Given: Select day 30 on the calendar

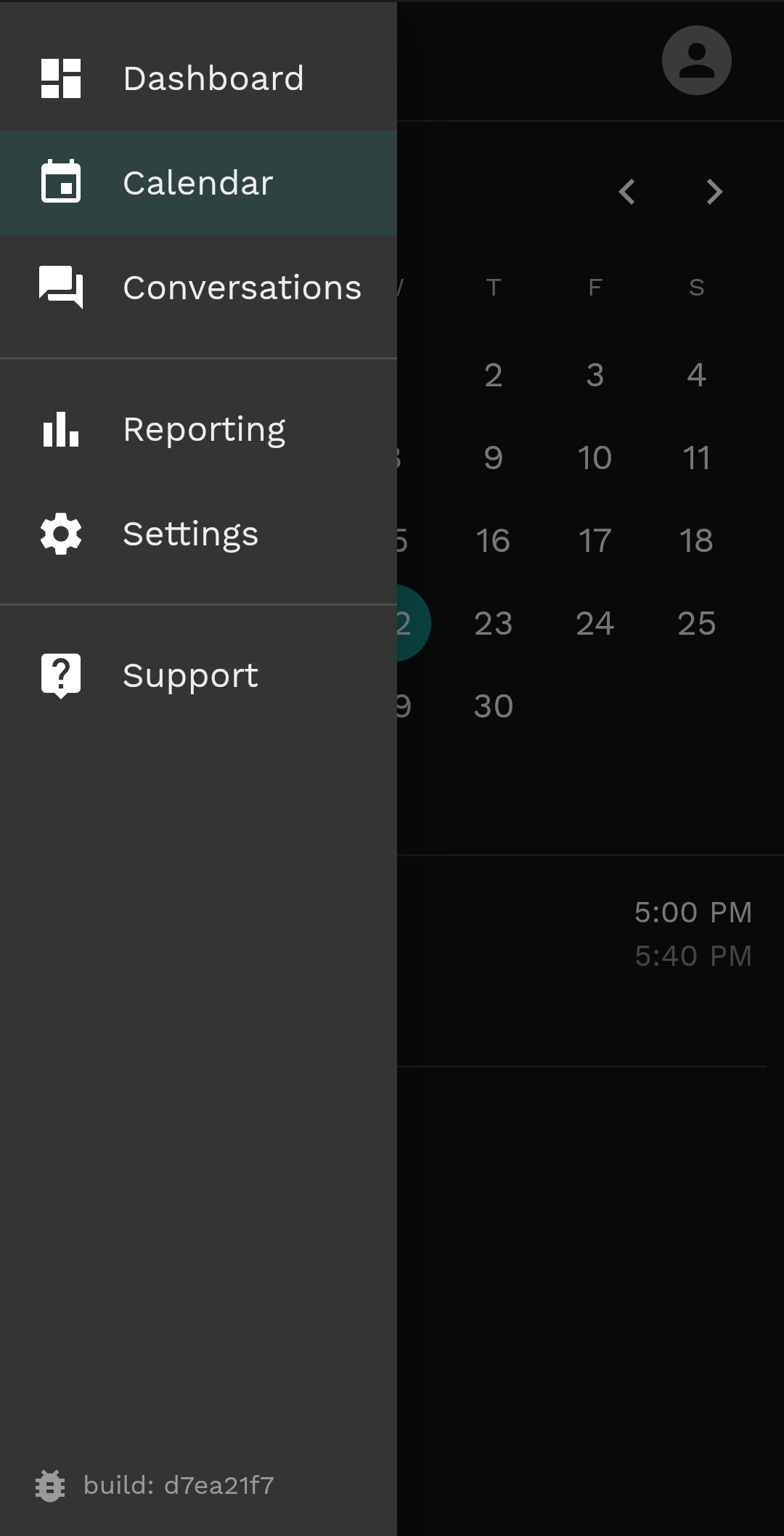Looking at the screenshot, I should [494, 706].
